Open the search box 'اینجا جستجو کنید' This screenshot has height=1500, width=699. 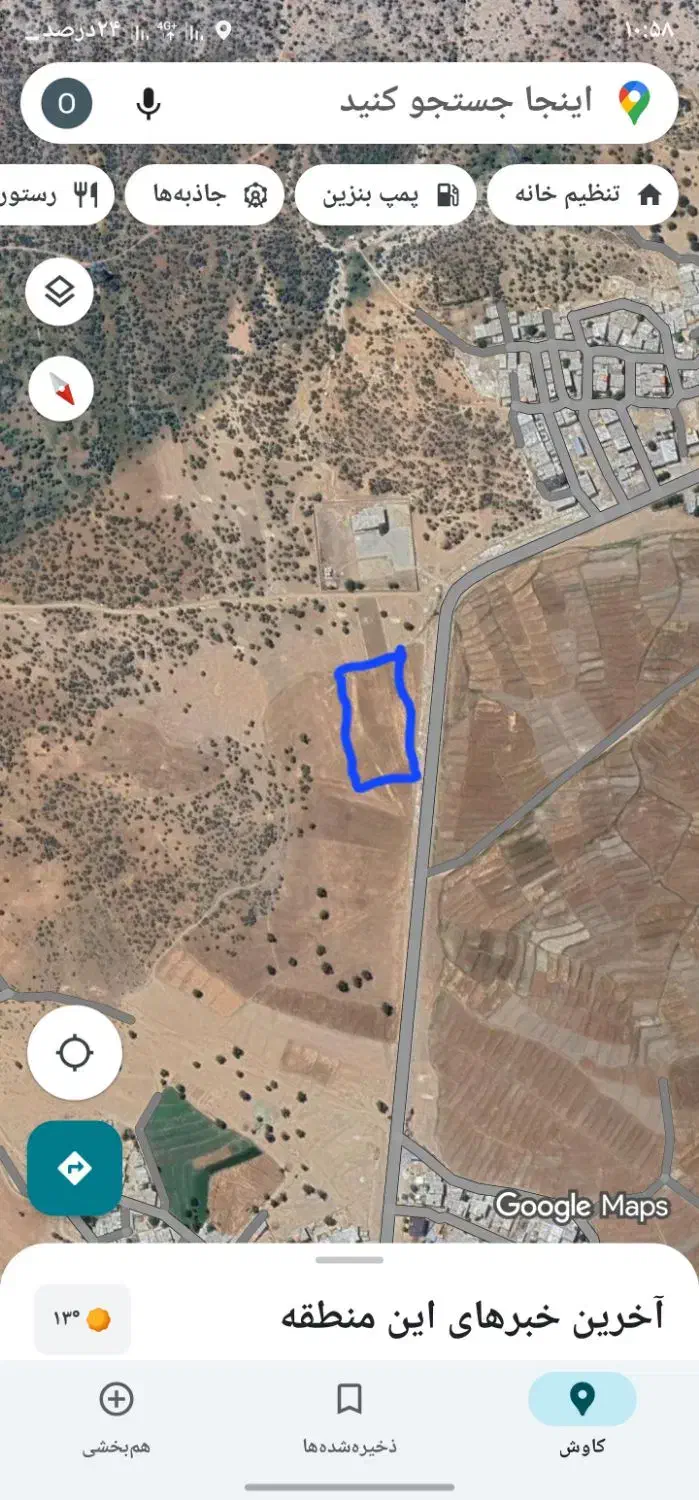coord(440,102)
